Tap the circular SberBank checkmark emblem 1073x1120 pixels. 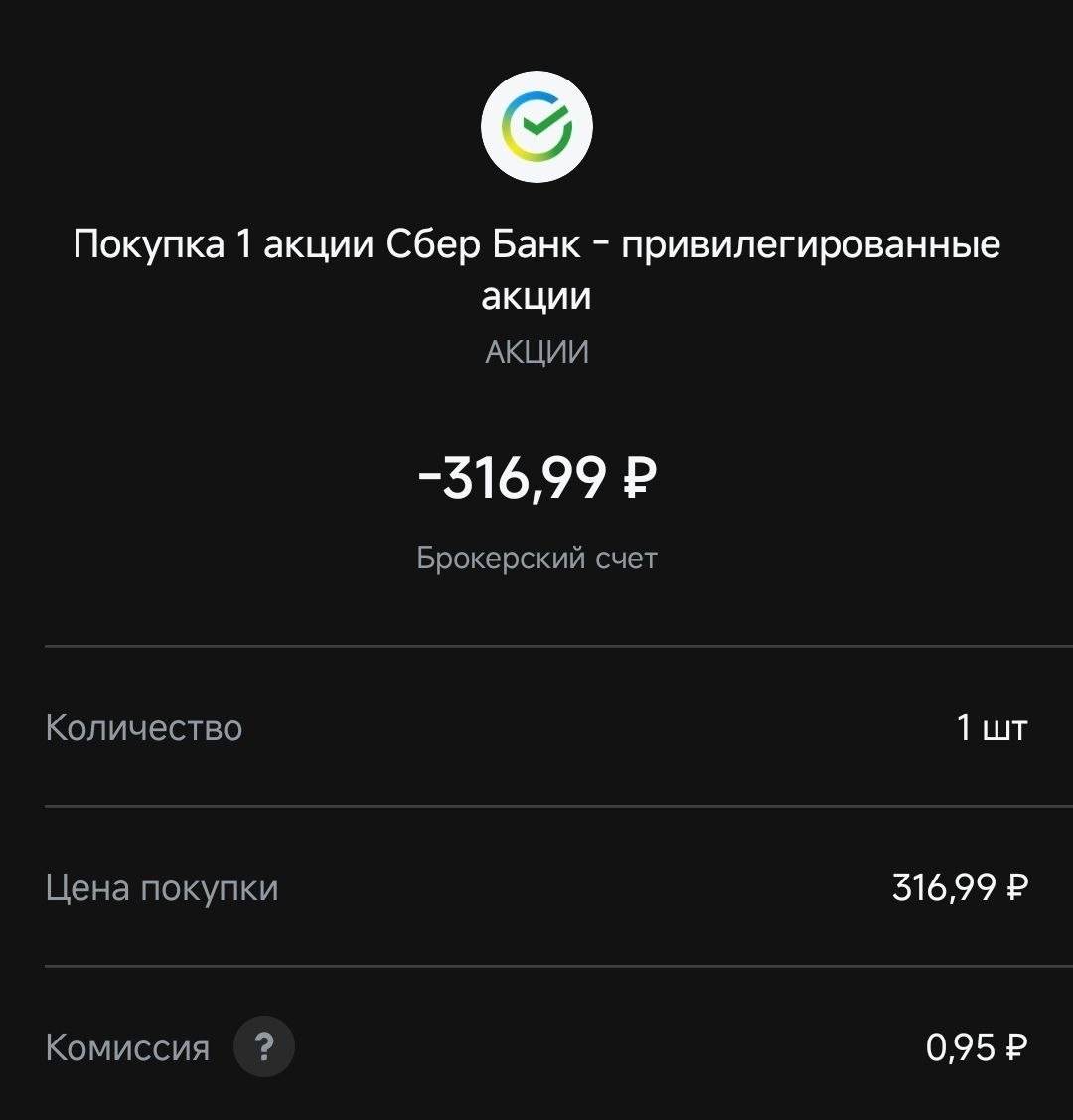pos(536,124)
